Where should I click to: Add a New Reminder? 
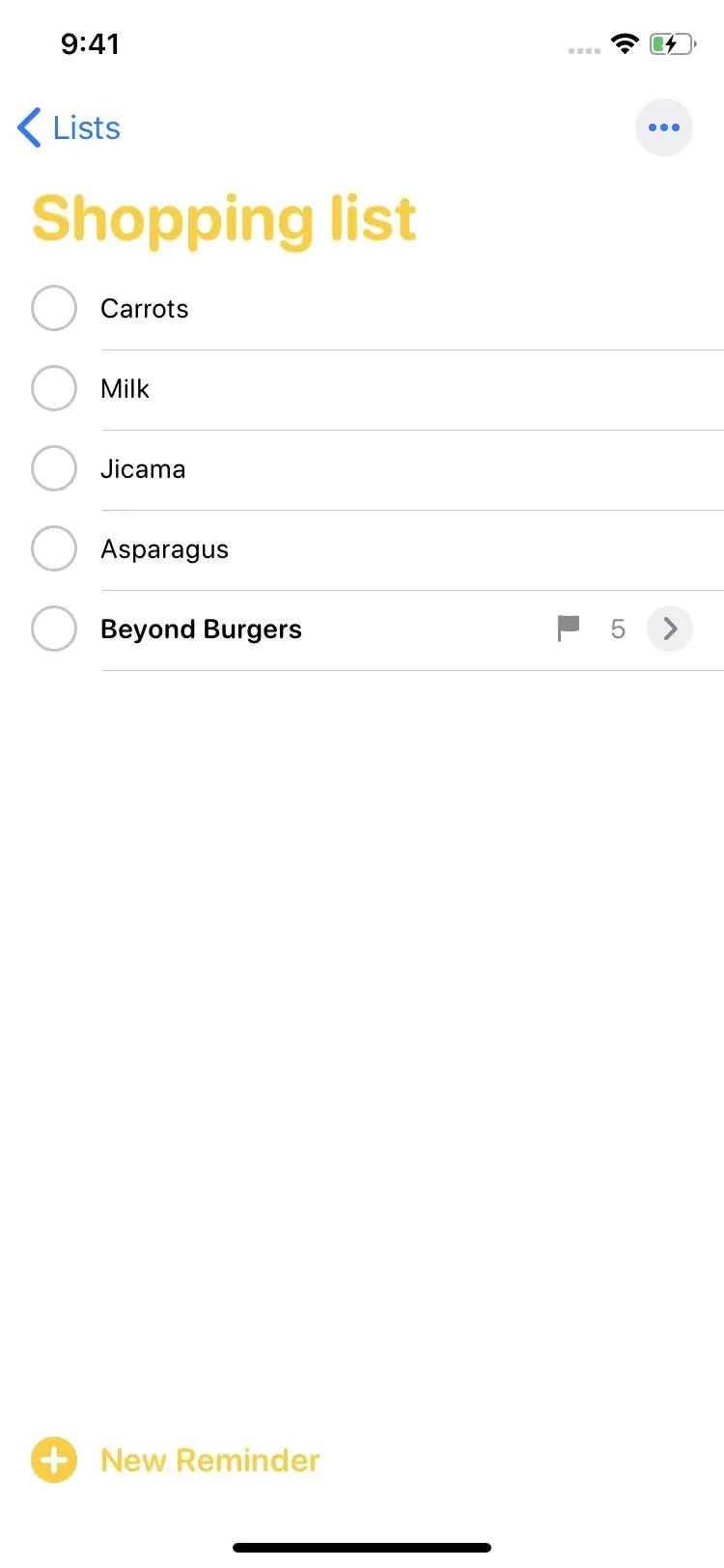click(176, 1460)
